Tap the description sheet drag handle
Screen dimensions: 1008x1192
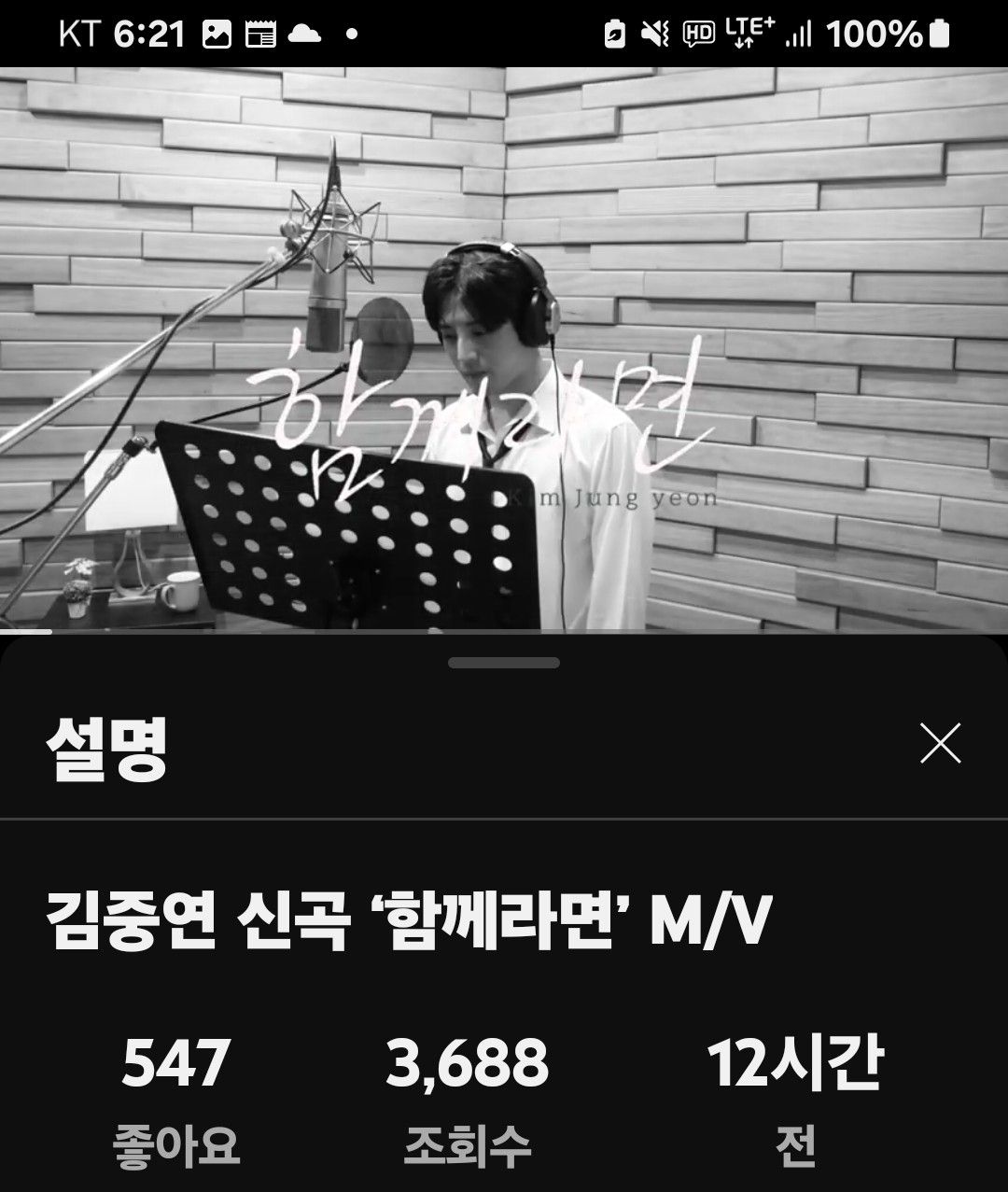(504, 663)
